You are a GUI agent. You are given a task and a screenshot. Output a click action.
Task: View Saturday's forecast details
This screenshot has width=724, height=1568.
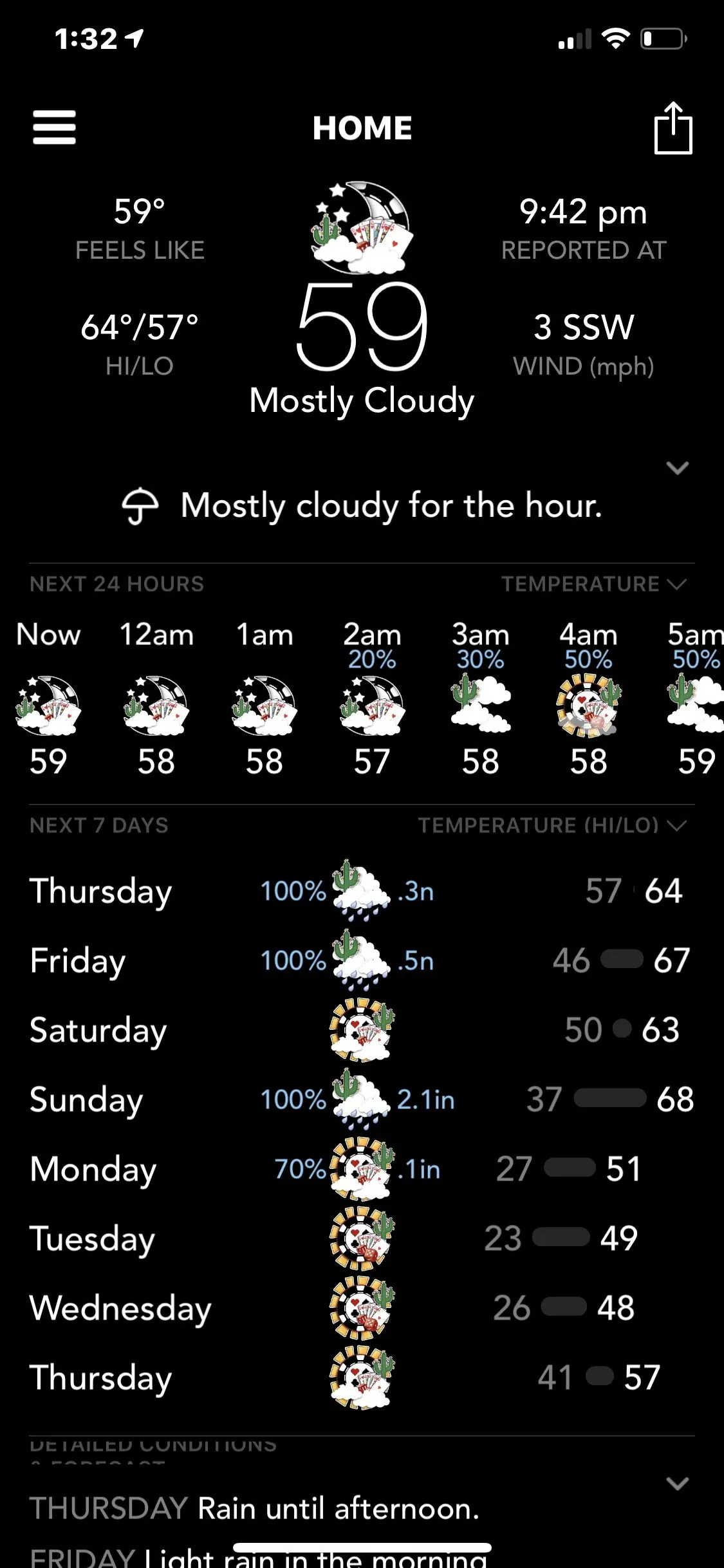click(x=360, y=1030)
